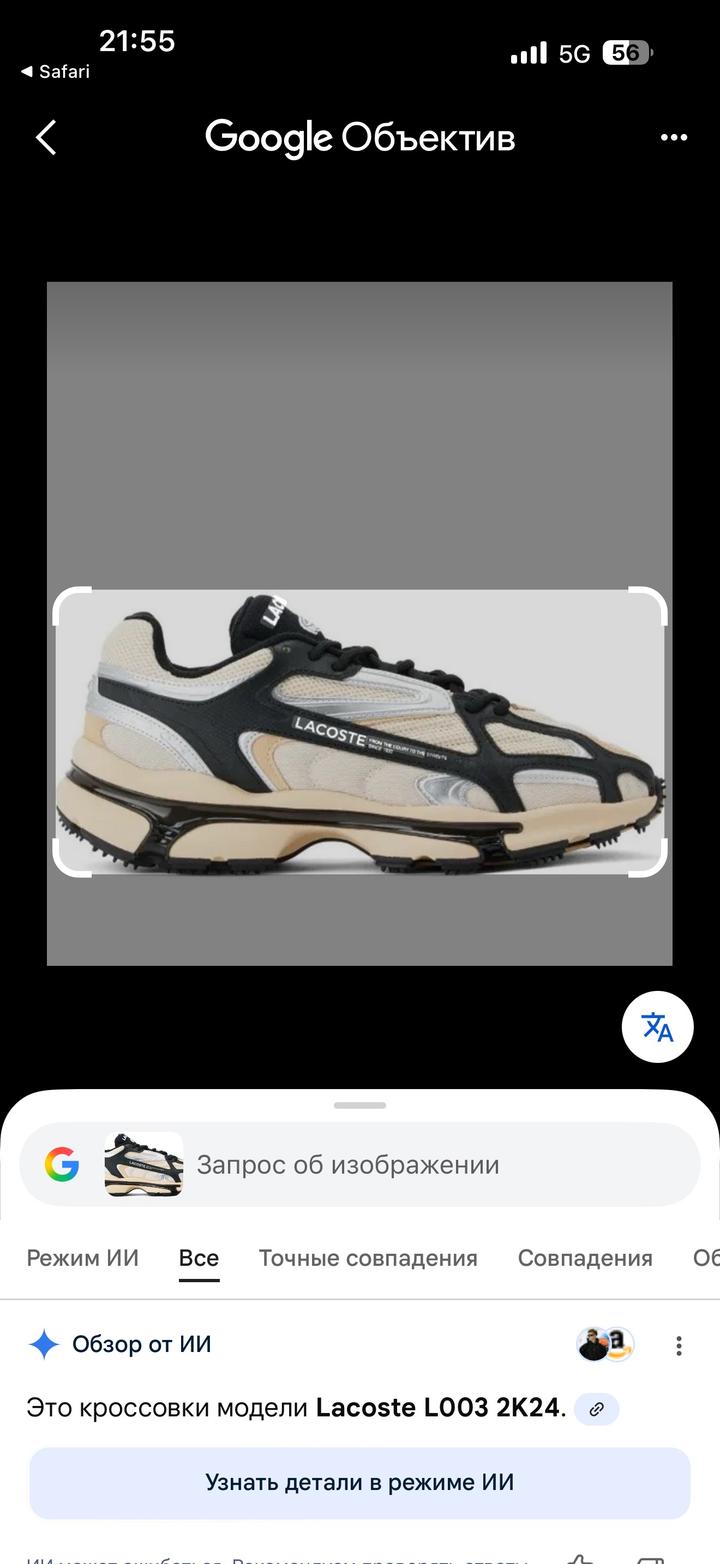Tap the translate floating button

tap(657, 1026)
